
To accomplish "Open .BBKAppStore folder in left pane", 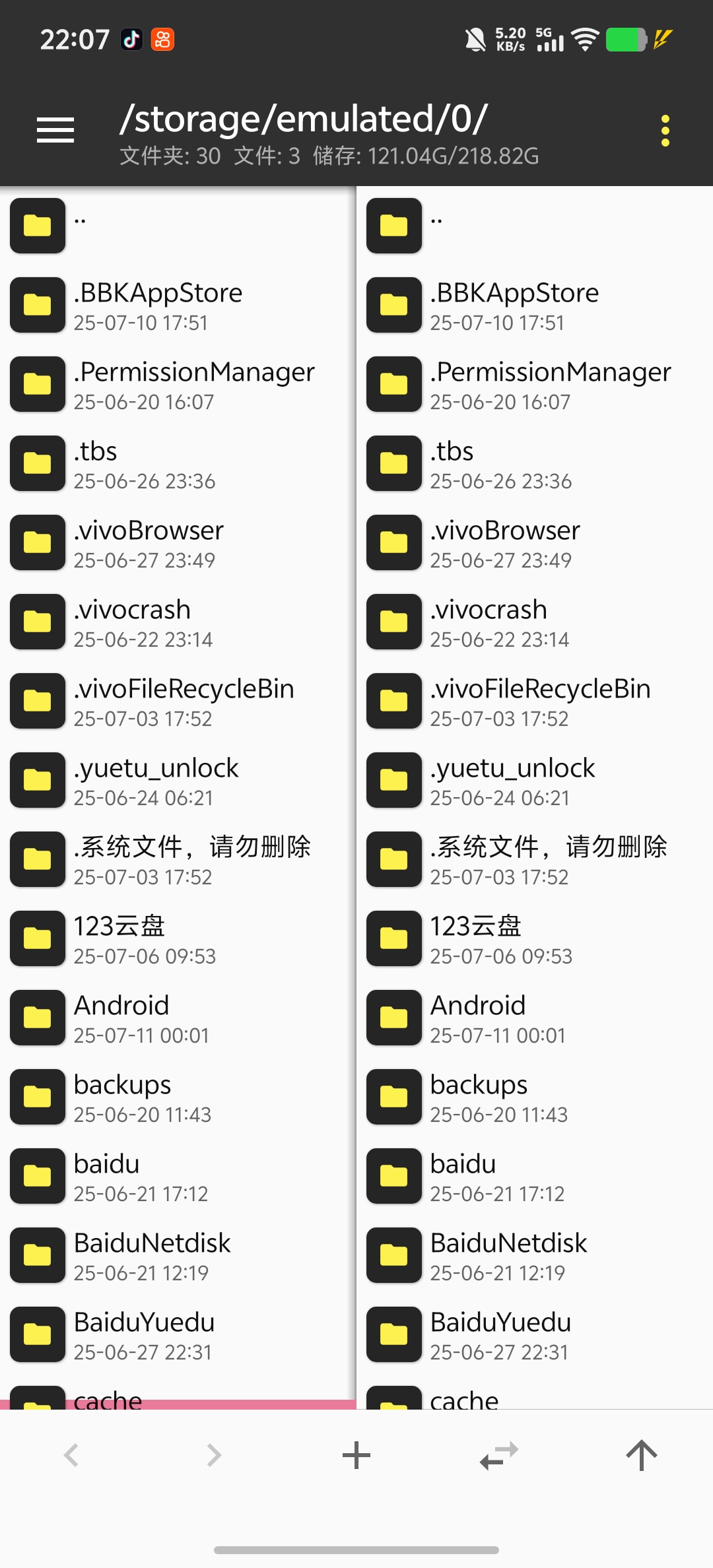I will point(178,305).
